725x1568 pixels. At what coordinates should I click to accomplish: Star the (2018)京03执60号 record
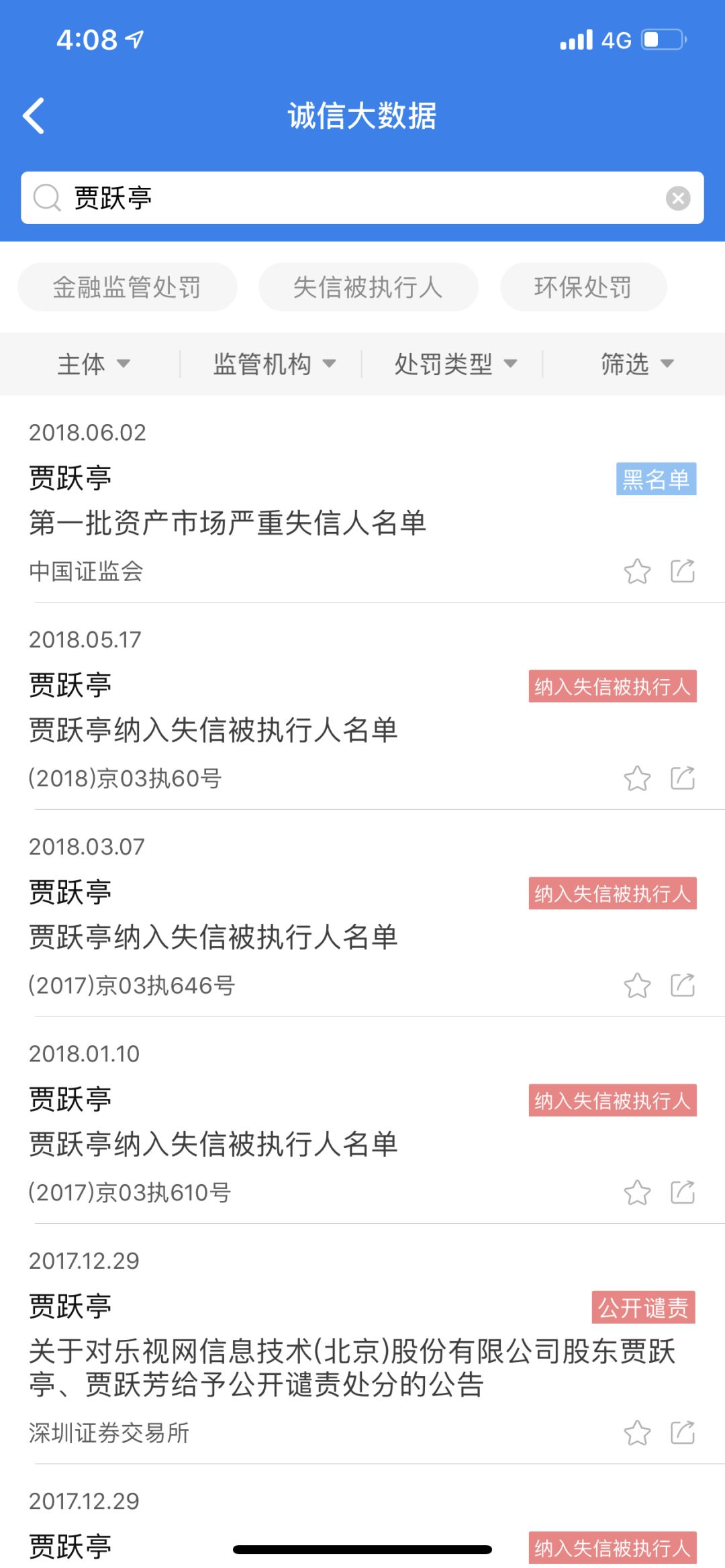[x=637, y=778]
